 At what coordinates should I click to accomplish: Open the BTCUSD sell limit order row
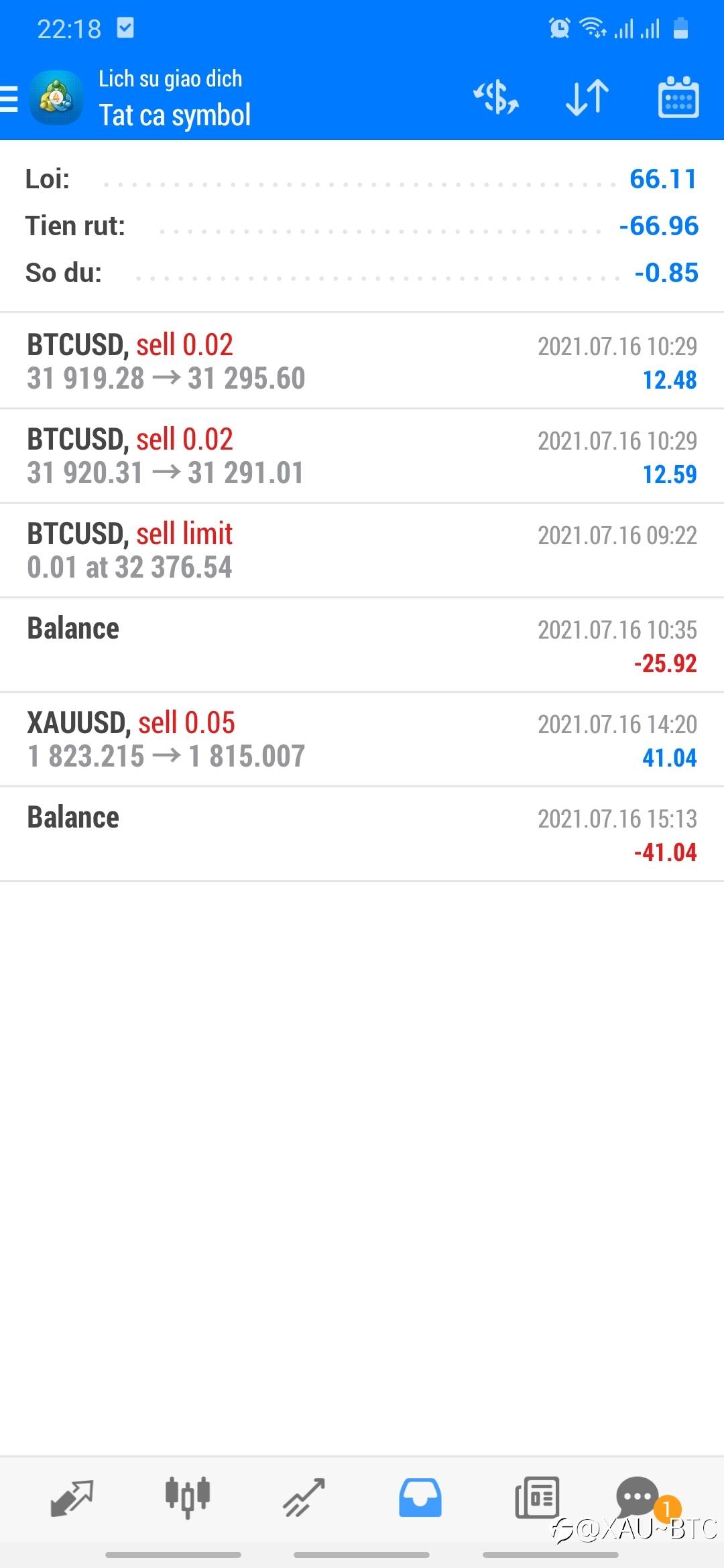(362, 550)
